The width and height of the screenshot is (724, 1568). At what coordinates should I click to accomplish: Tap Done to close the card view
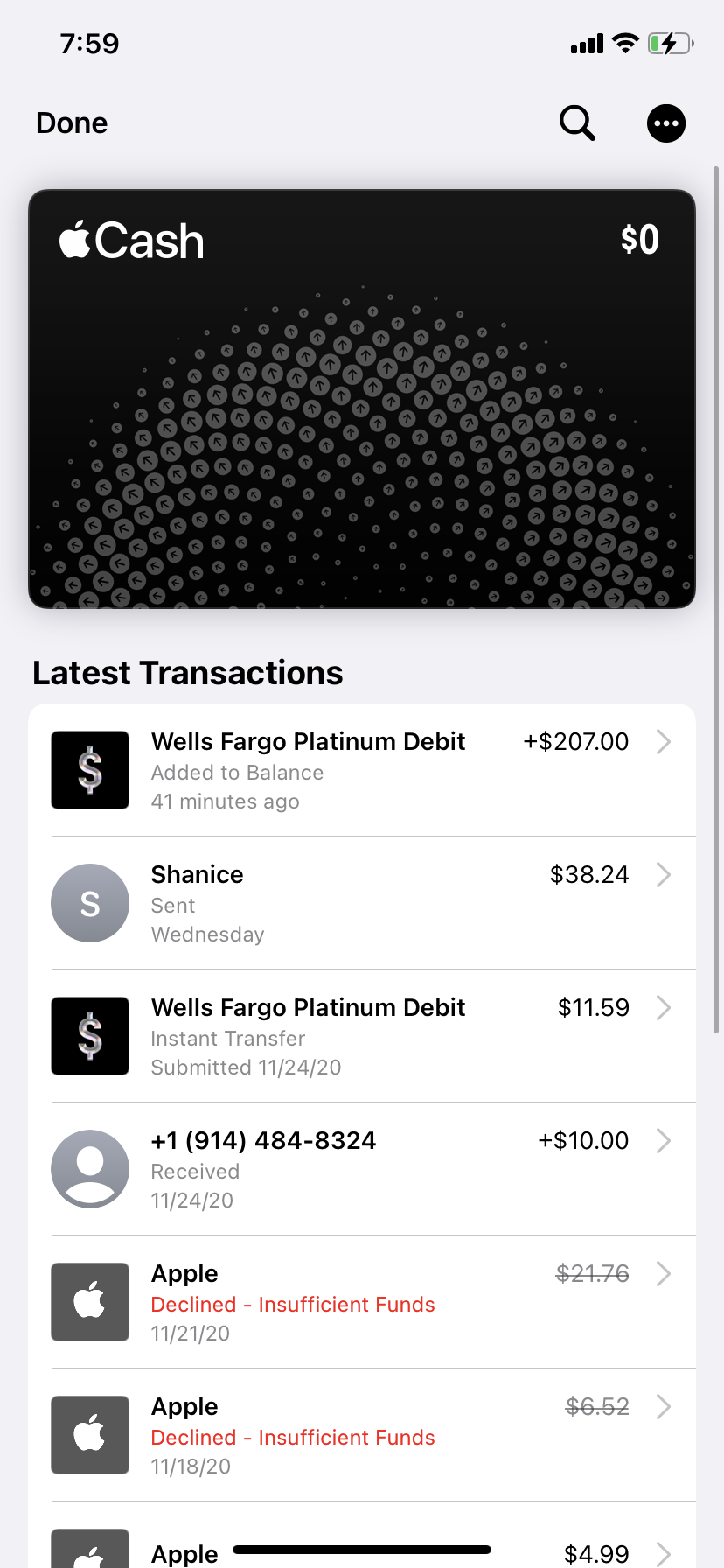pos(72,123)
